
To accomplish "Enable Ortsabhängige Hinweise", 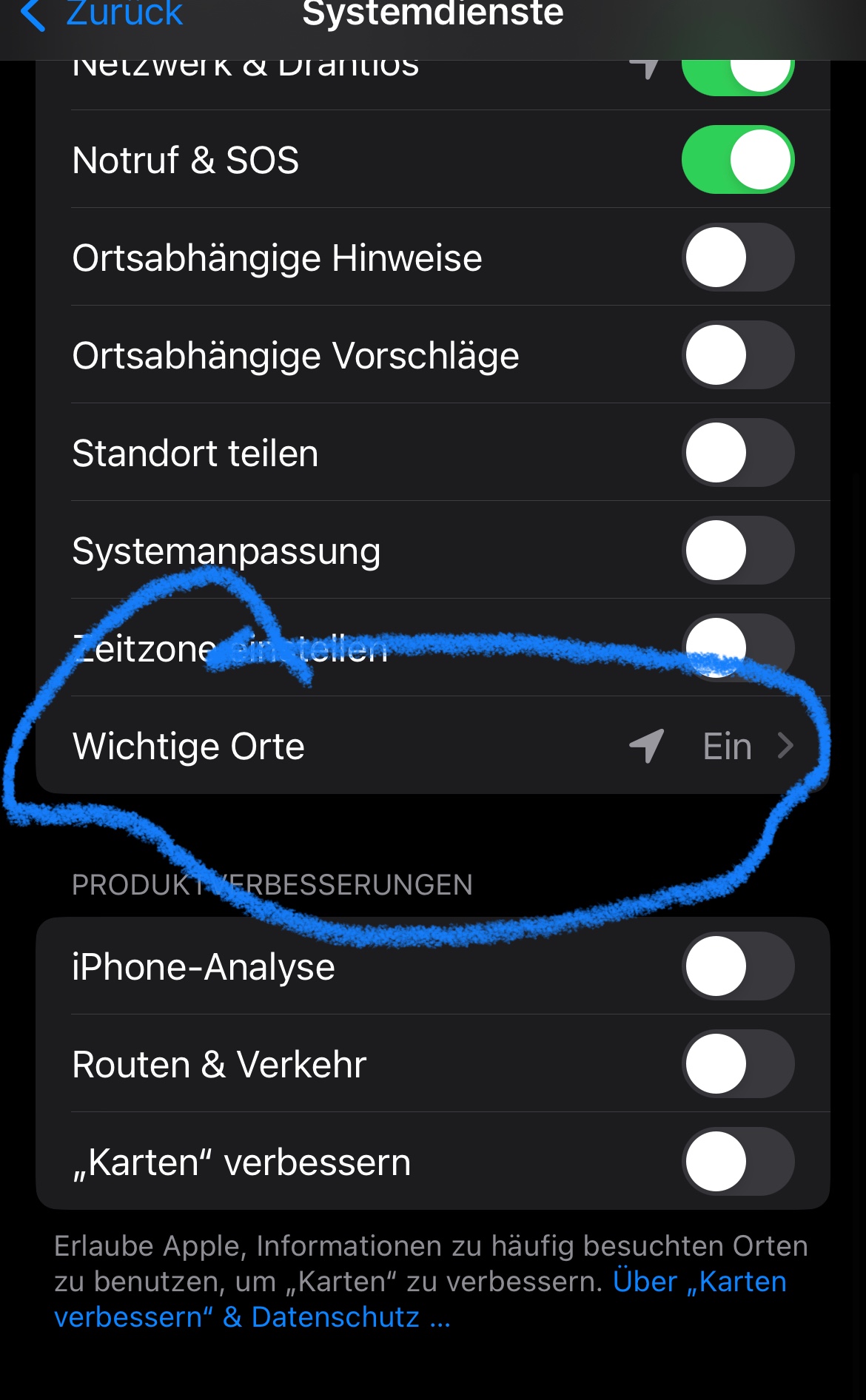I will (737, 258).
